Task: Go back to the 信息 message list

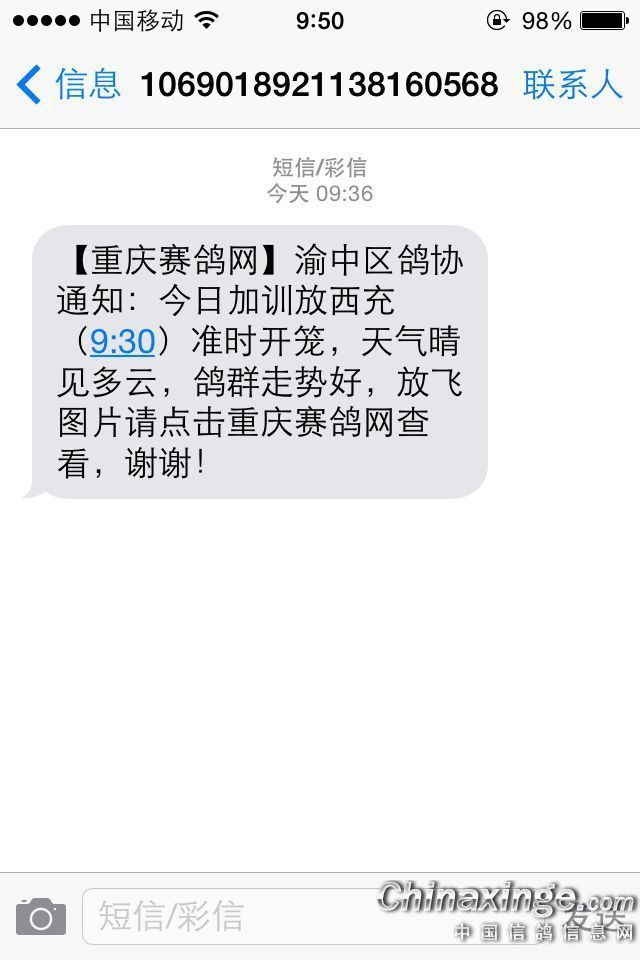Action: pos(68,84)
